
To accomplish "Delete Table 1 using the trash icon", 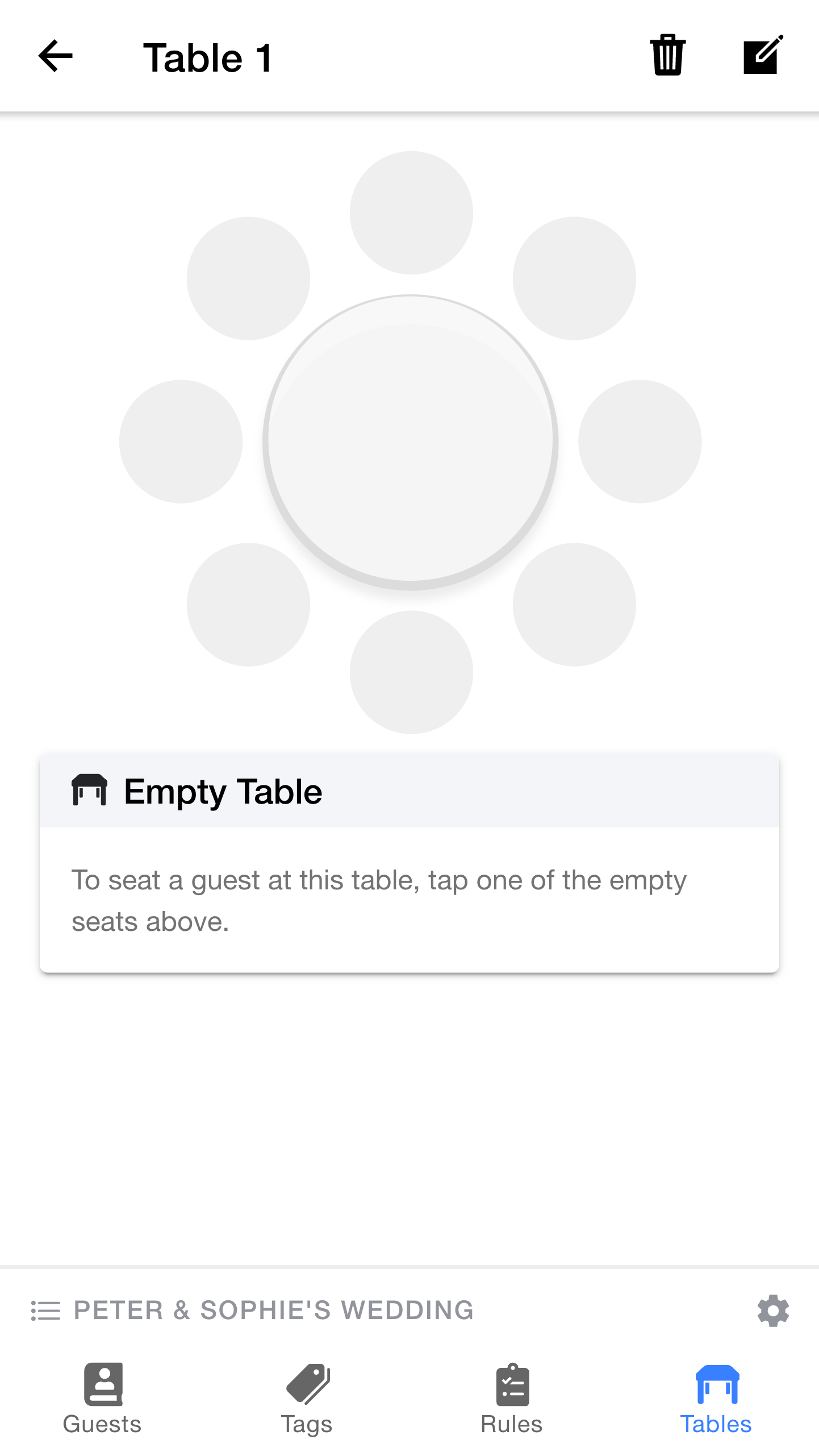I will coord(667,55).
